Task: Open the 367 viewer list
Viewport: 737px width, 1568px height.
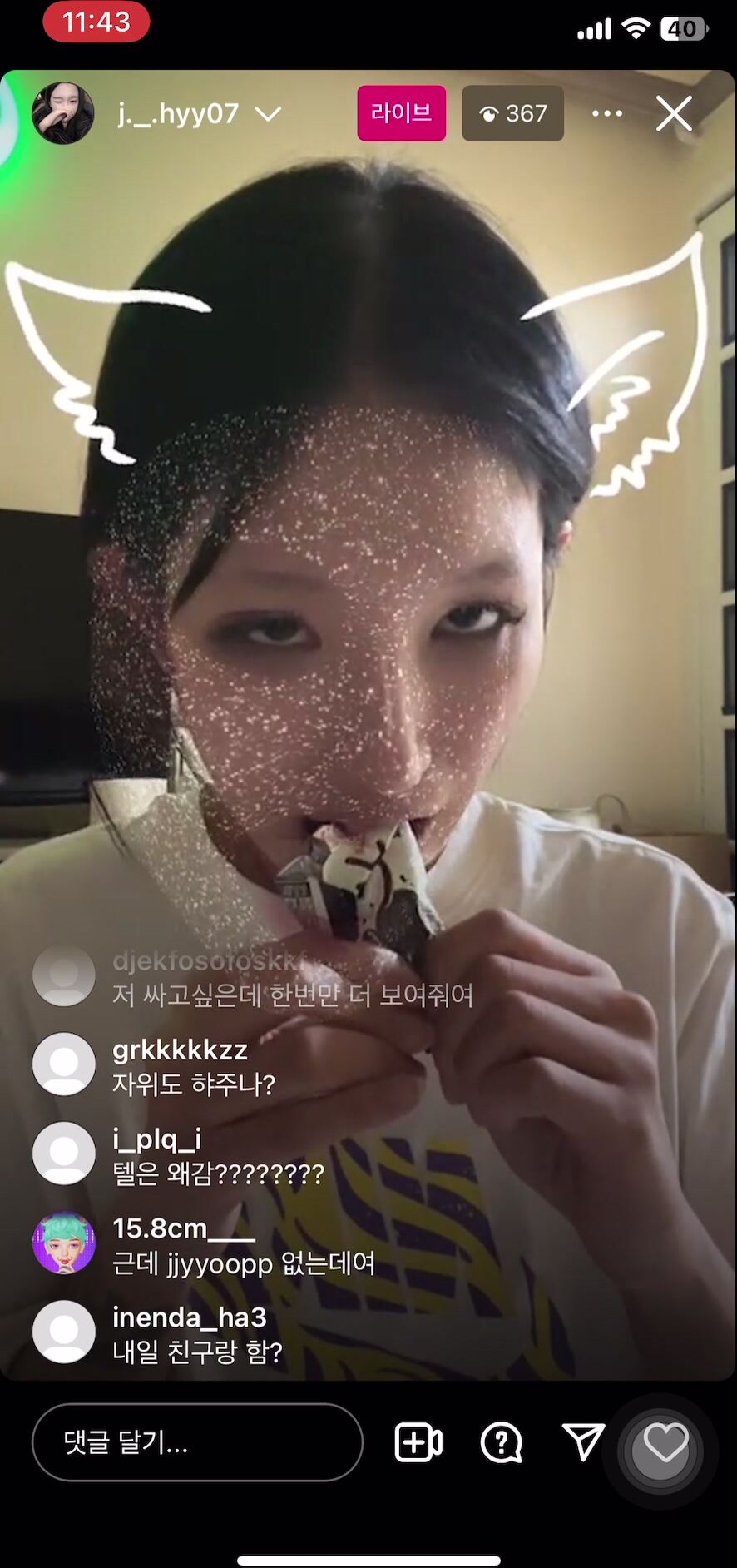Action: pyautogui.click(x=512, y=113)
